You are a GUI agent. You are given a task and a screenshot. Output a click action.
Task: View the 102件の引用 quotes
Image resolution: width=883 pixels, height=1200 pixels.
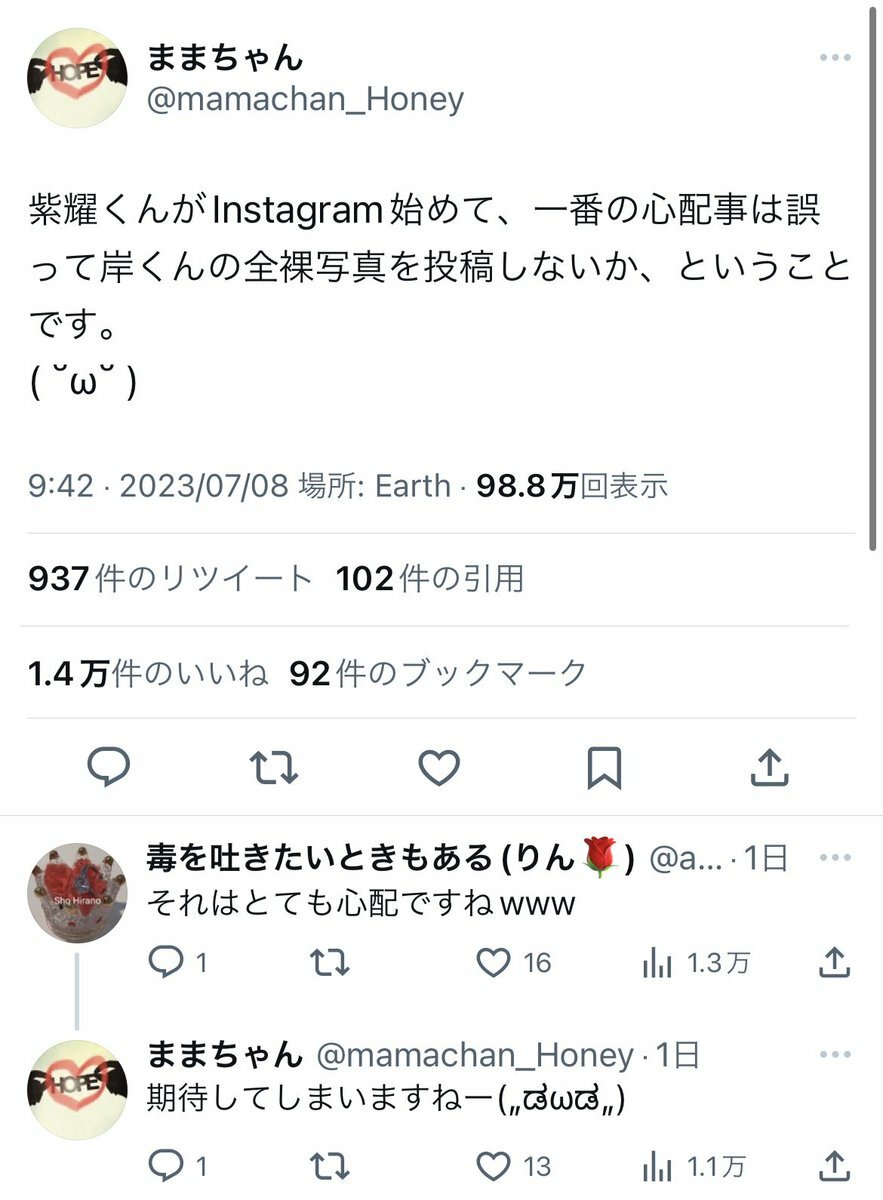point(430,578)
